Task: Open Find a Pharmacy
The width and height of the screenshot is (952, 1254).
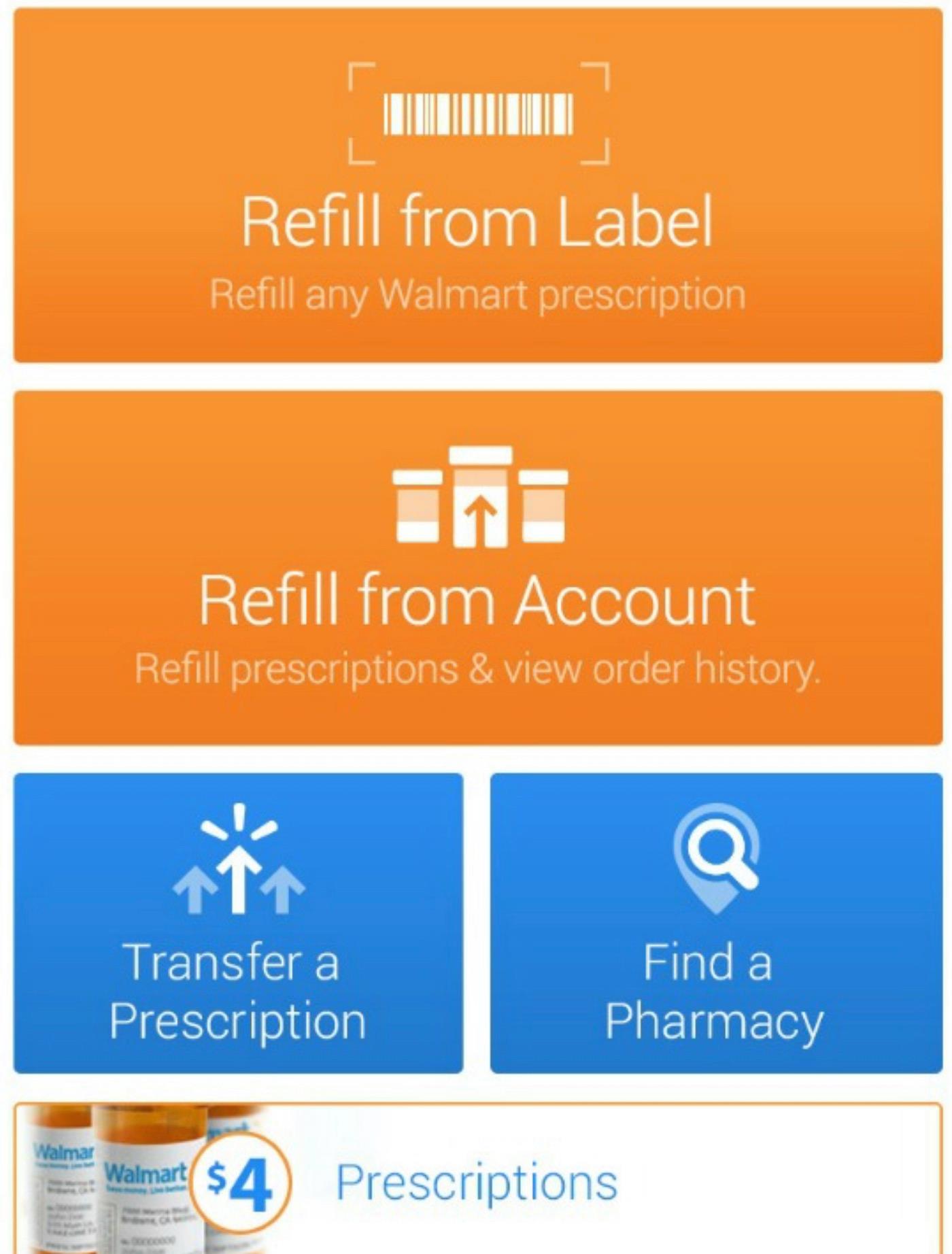Action: point(715,923)
